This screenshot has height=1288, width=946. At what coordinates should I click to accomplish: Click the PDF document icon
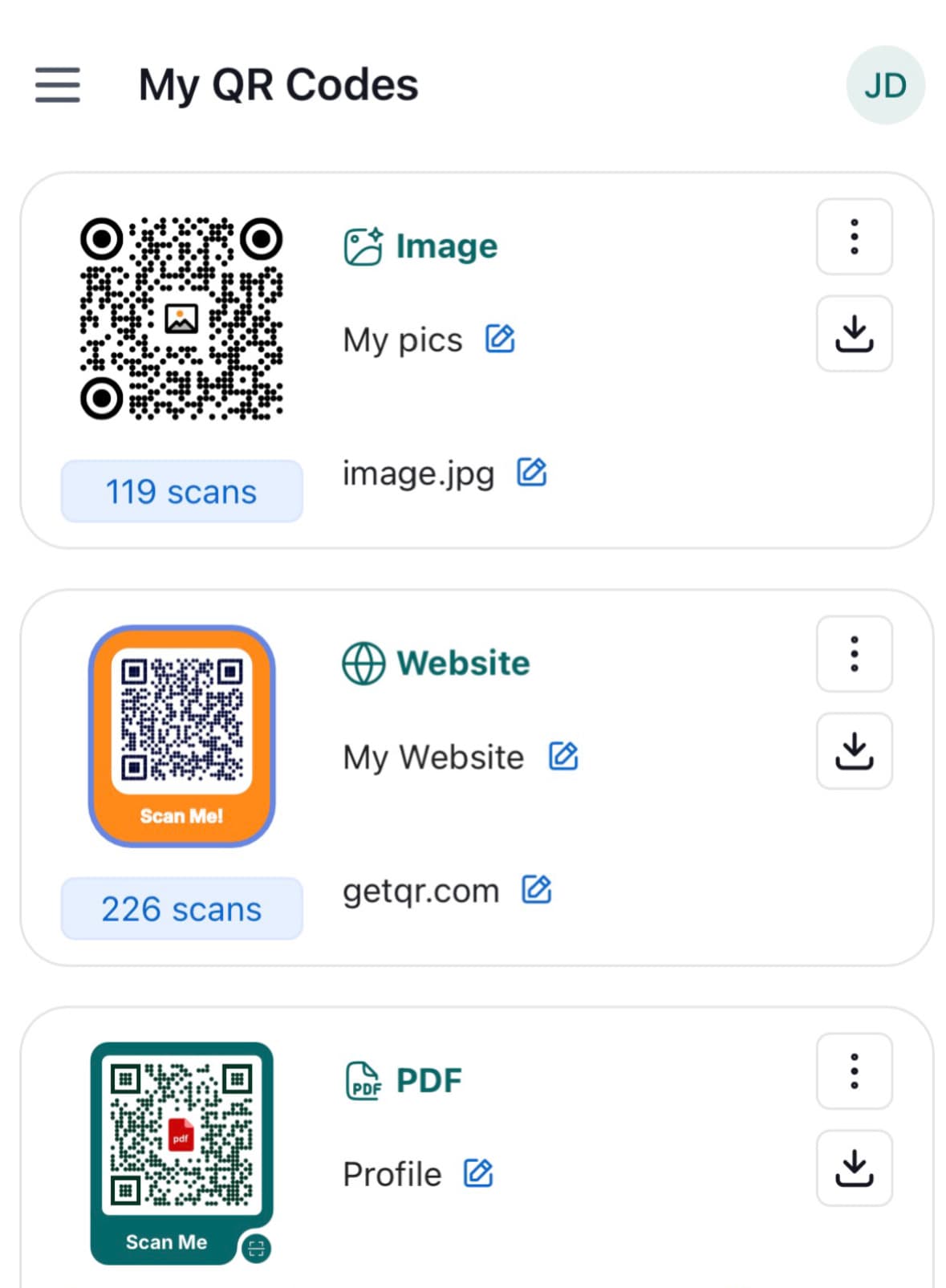point(363,1079)
